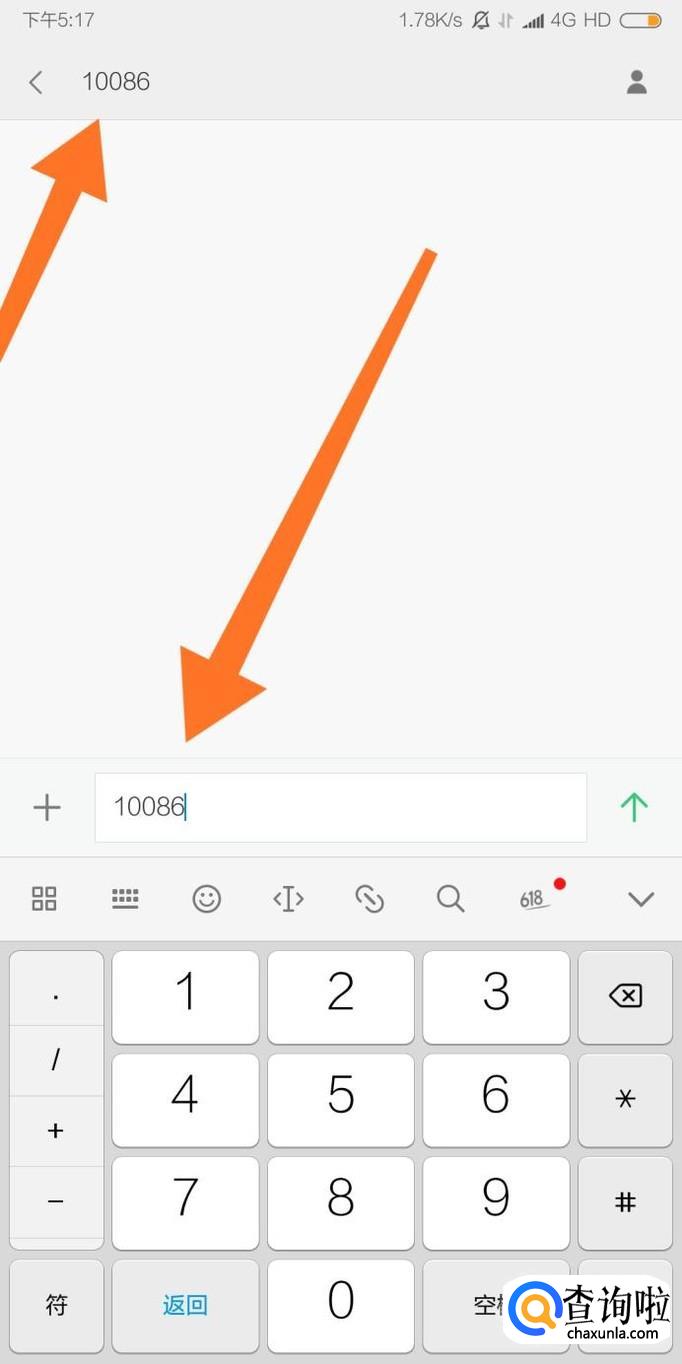Open the emoji smiley panel
The width and height of the screenshot is (682, 1364).
tap(206, 899)
